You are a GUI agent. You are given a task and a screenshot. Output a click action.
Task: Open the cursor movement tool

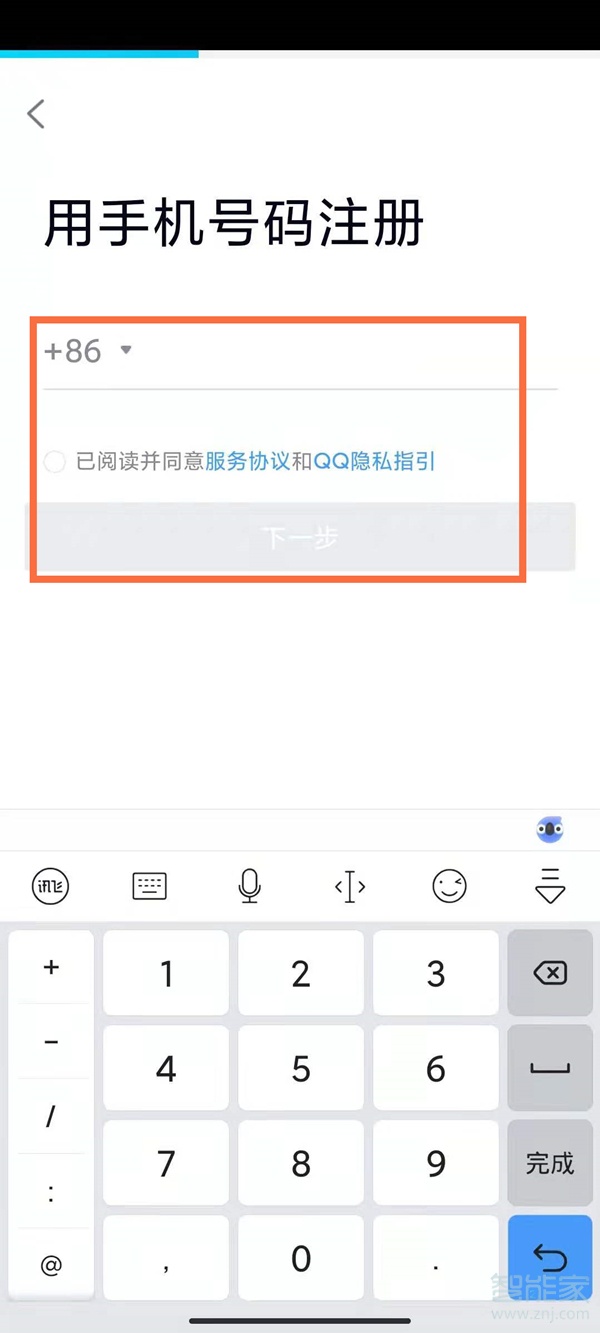tap(349, 886)
